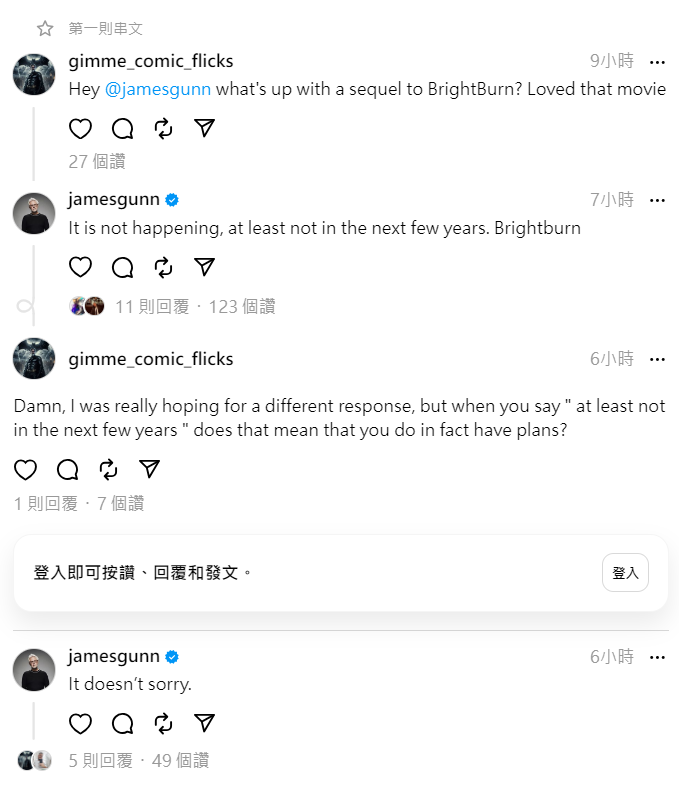Screen dimensions: 679x789
Task: Like jamesgunn's "It is not happening" reply
Action: pos(80,267)
